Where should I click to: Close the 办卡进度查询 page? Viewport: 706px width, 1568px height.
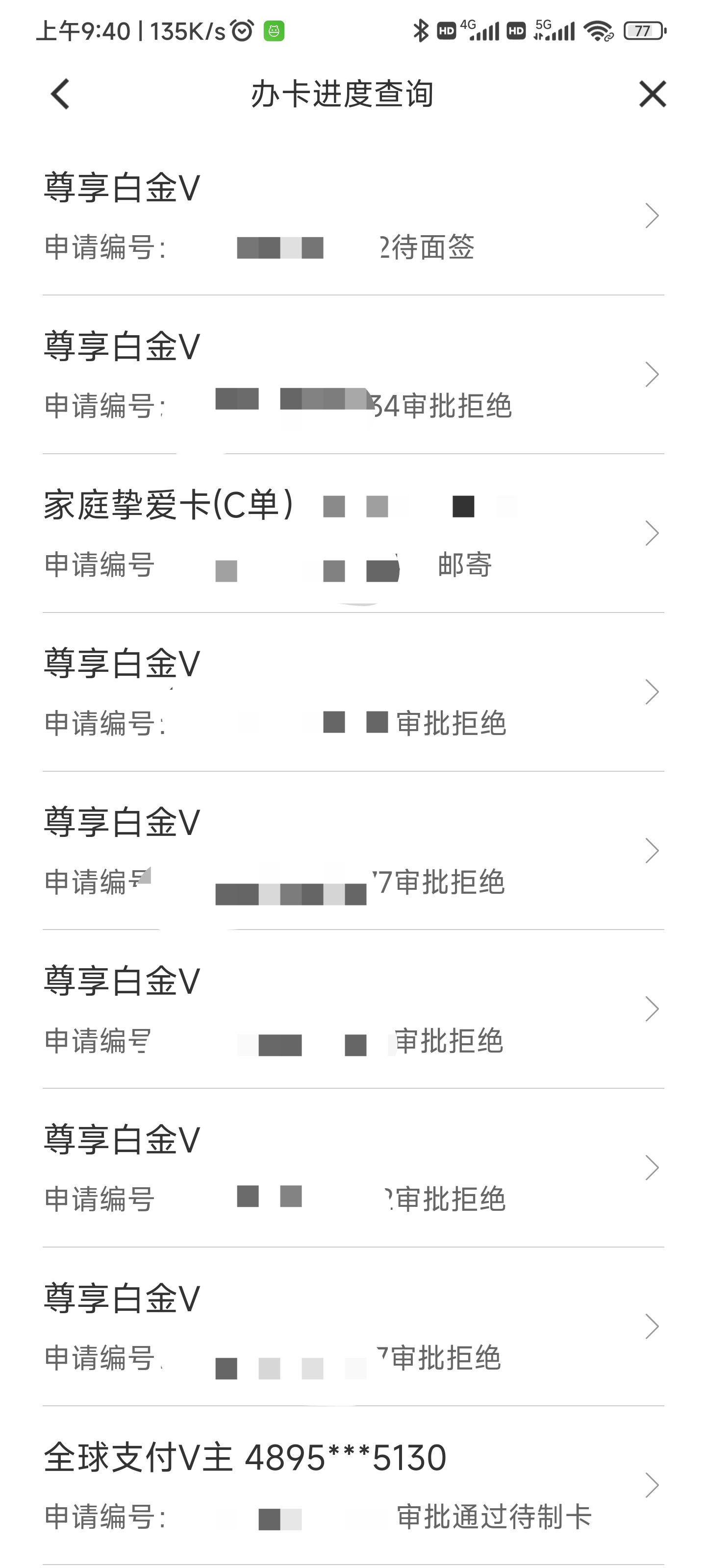[x=652, y=95]
